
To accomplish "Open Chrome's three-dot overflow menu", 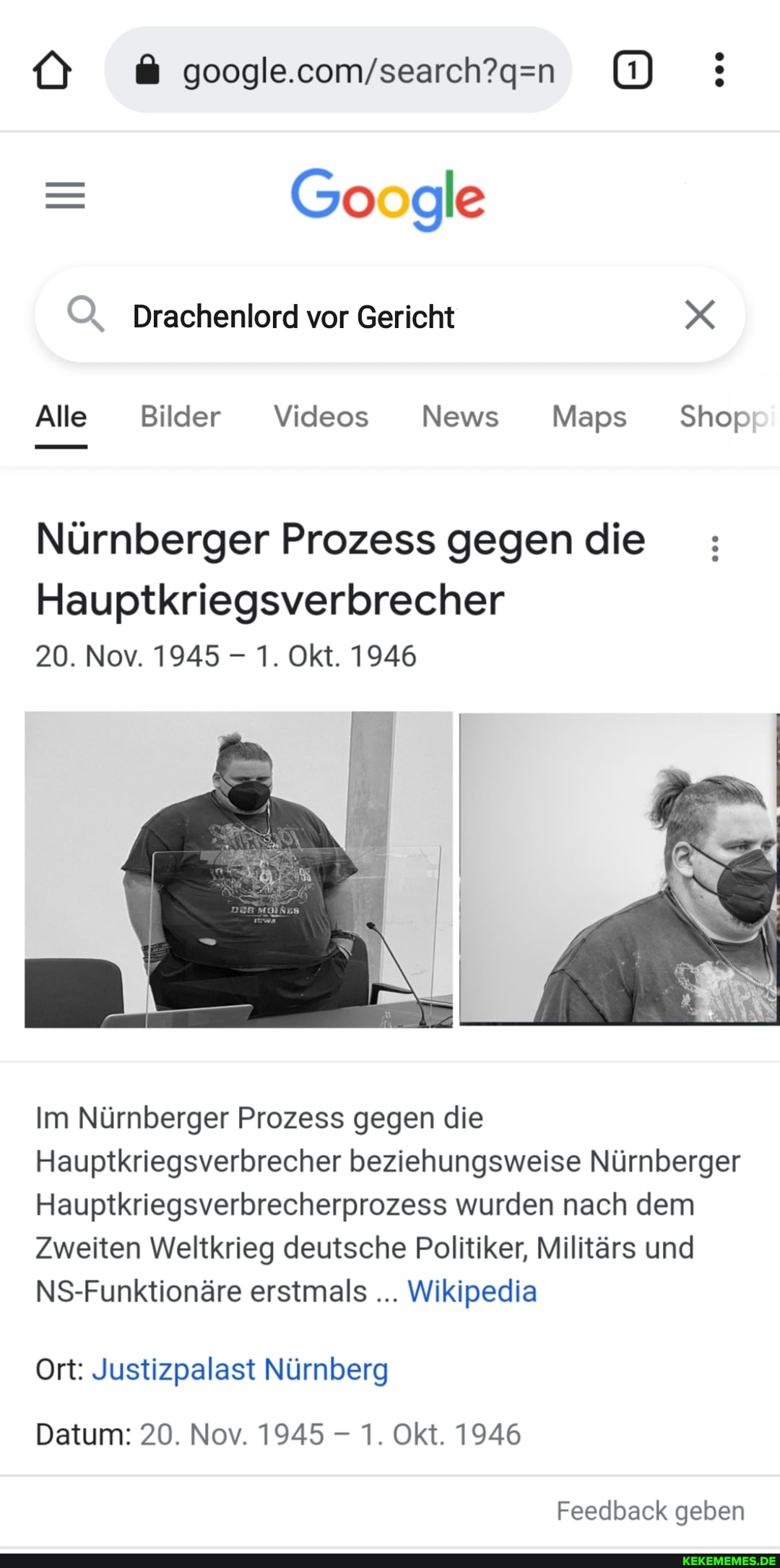I will (719, 71).
